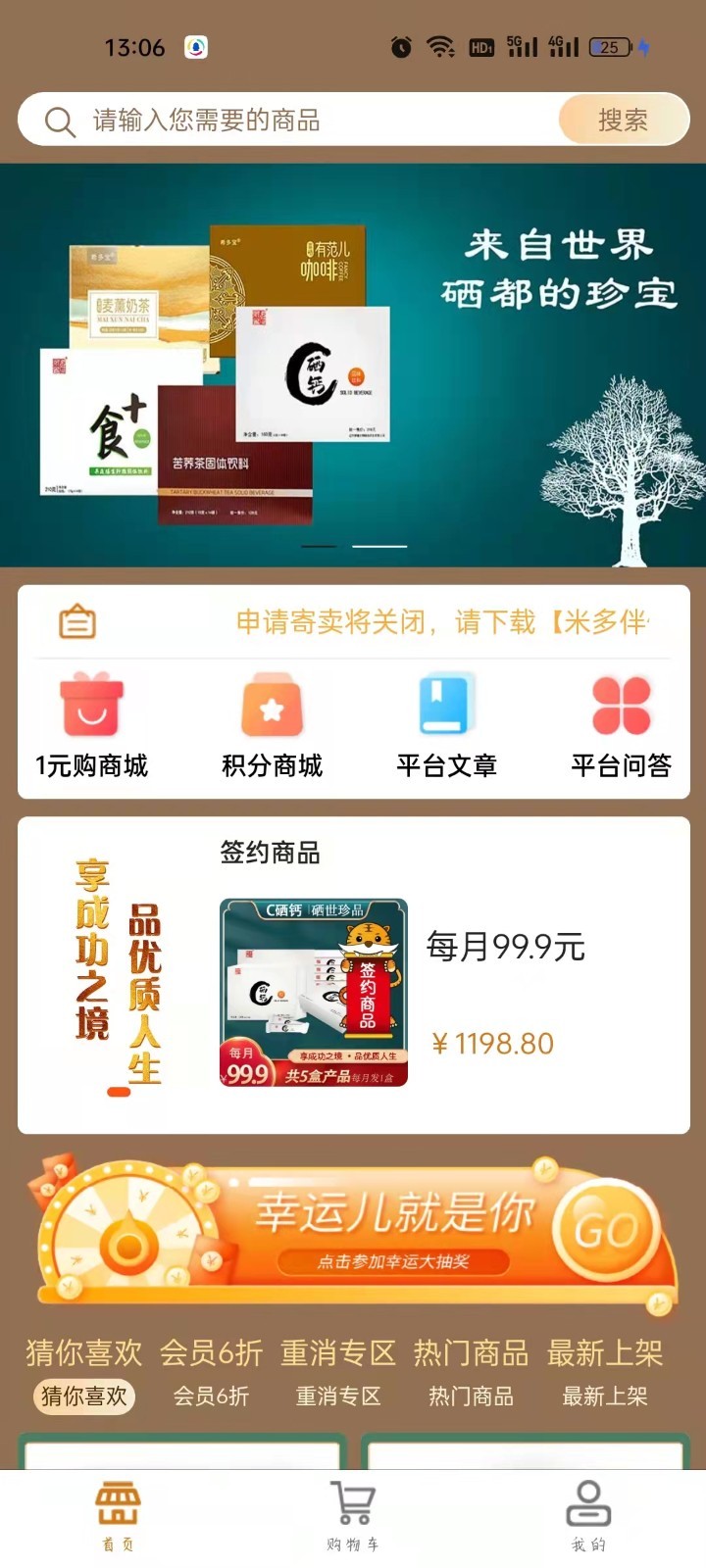Show the 热门商品 tab
The image size is (706, 1568).
click(x=471, y=1396)
